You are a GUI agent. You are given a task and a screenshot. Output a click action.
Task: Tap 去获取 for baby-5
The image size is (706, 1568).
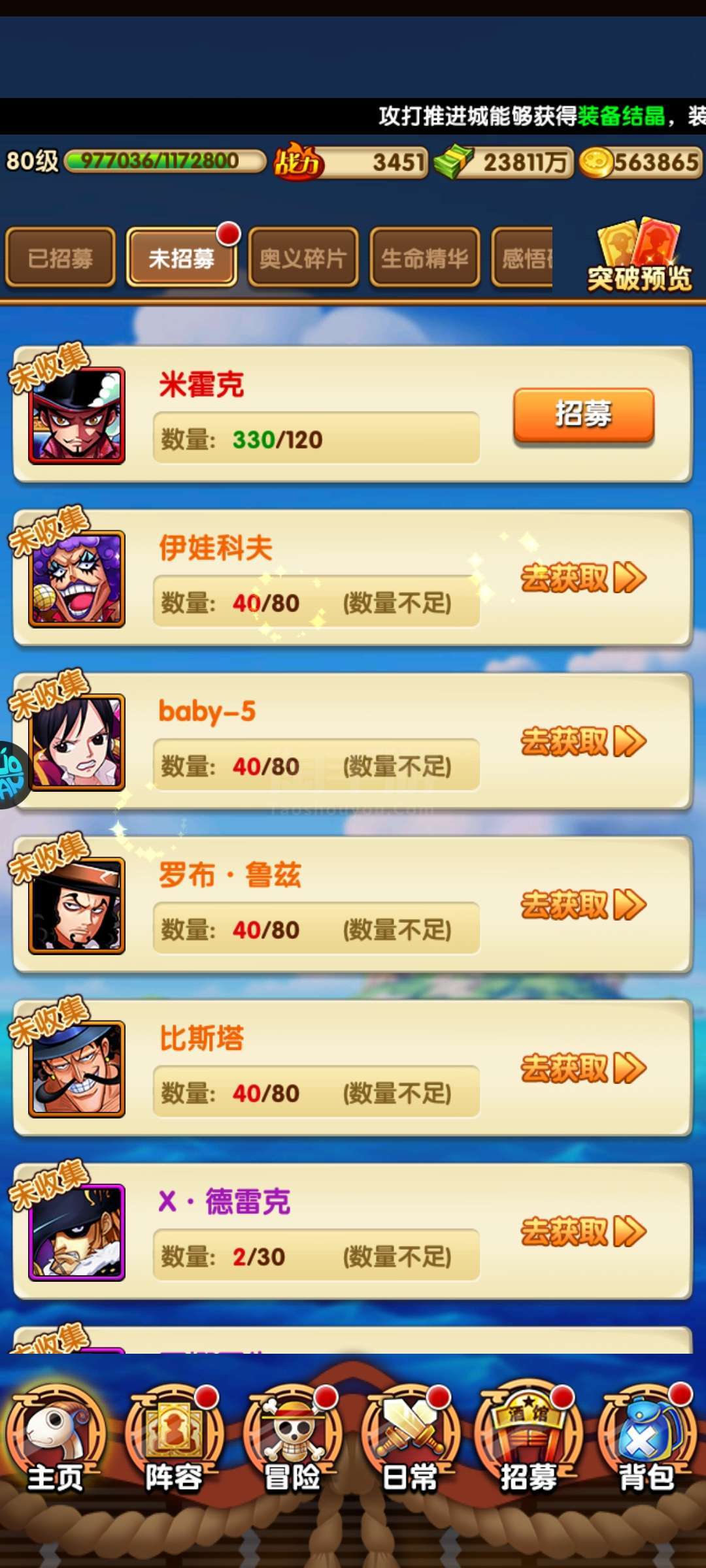tap(583, 741)
